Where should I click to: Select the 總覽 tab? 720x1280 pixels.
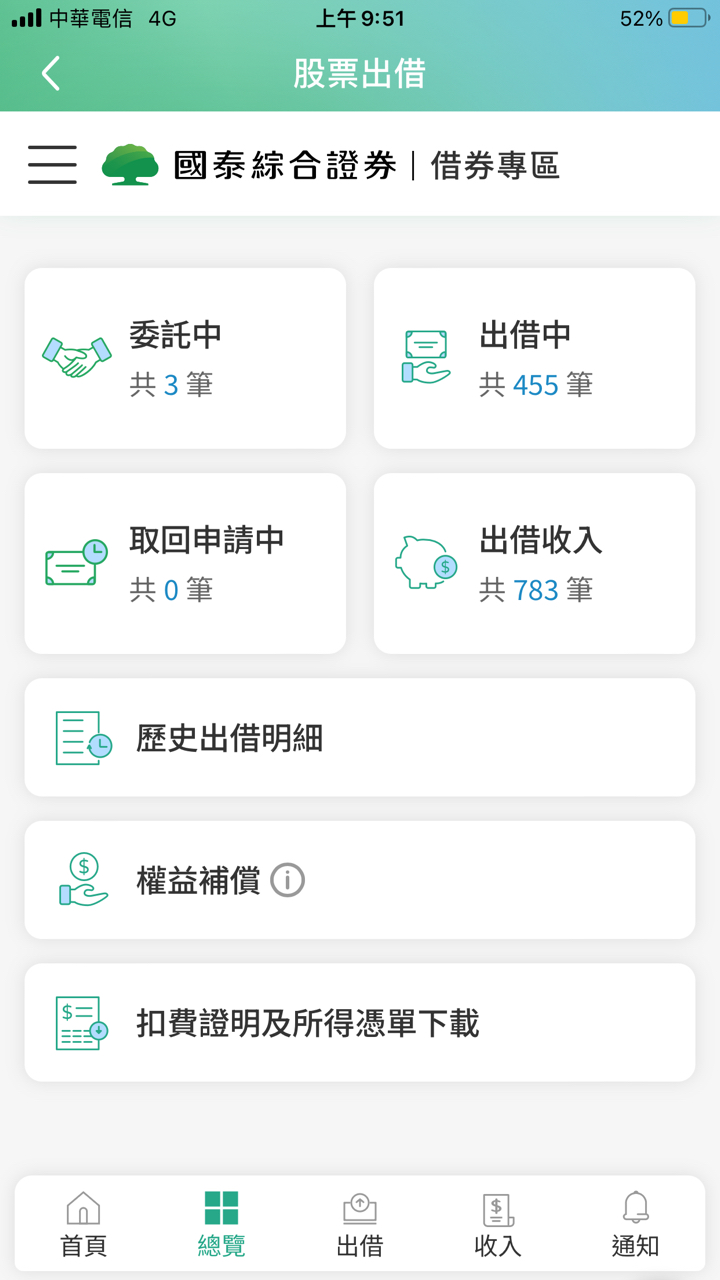point(221,1224)
